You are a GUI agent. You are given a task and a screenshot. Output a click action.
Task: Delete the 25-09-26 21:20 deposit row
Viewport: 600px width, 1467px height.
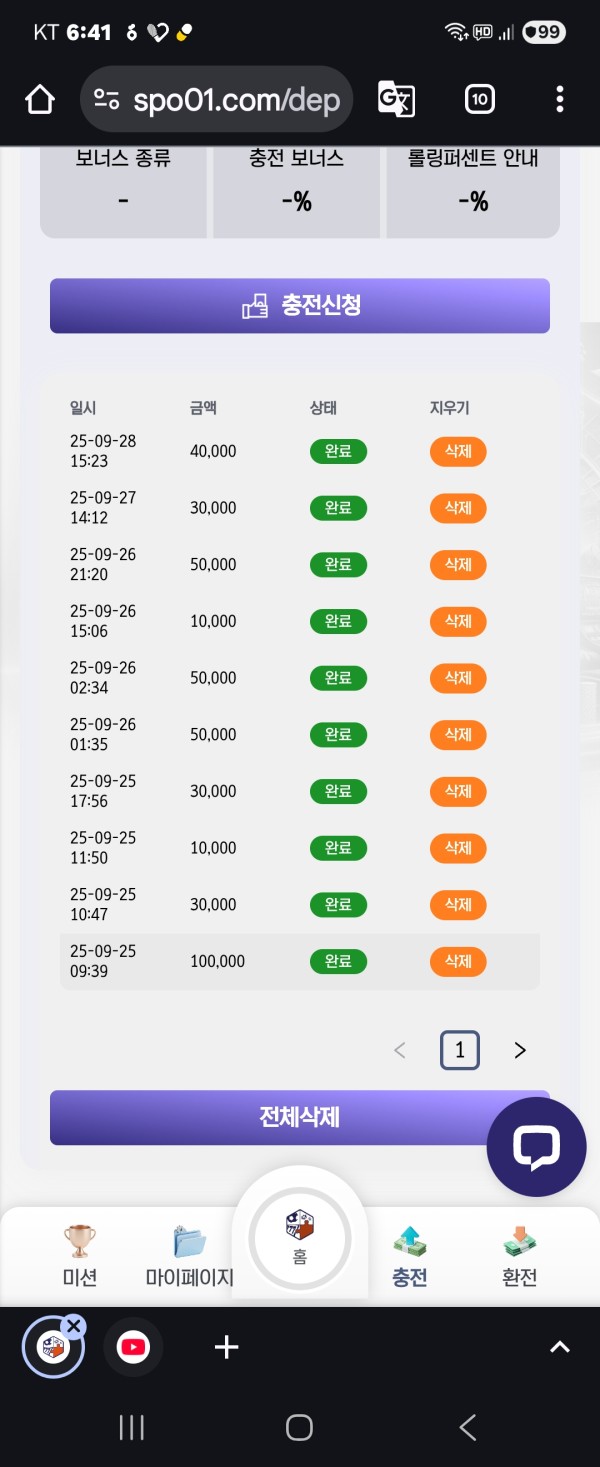(458, 565)
